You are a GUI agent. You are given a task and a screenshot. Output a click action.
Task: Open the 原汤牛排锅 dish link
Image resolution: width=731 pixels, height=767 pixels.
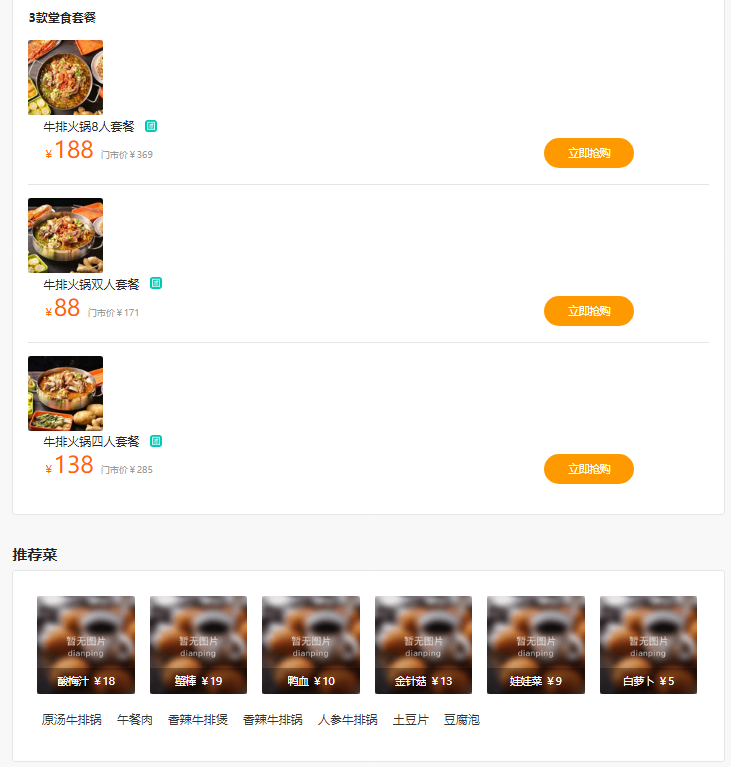[71, 719]
